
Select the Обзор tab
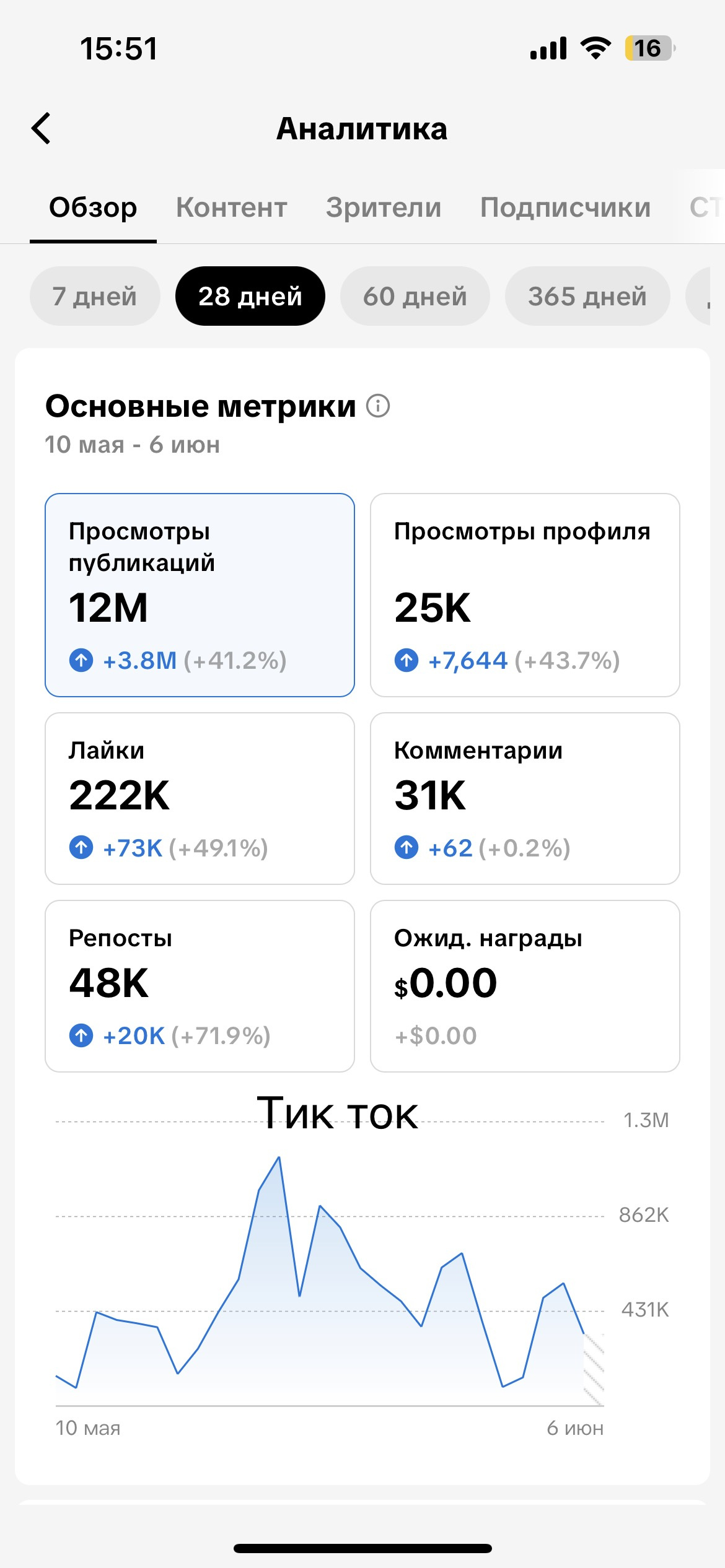93,207
